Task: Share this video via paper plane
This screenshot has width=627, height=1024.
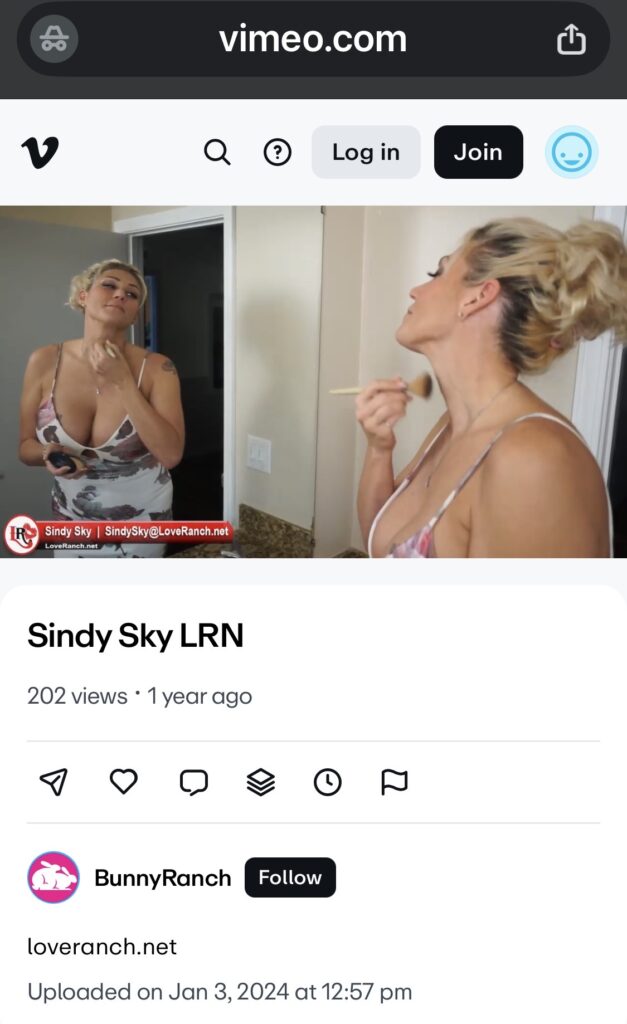Action: click(x=54, y=782)
